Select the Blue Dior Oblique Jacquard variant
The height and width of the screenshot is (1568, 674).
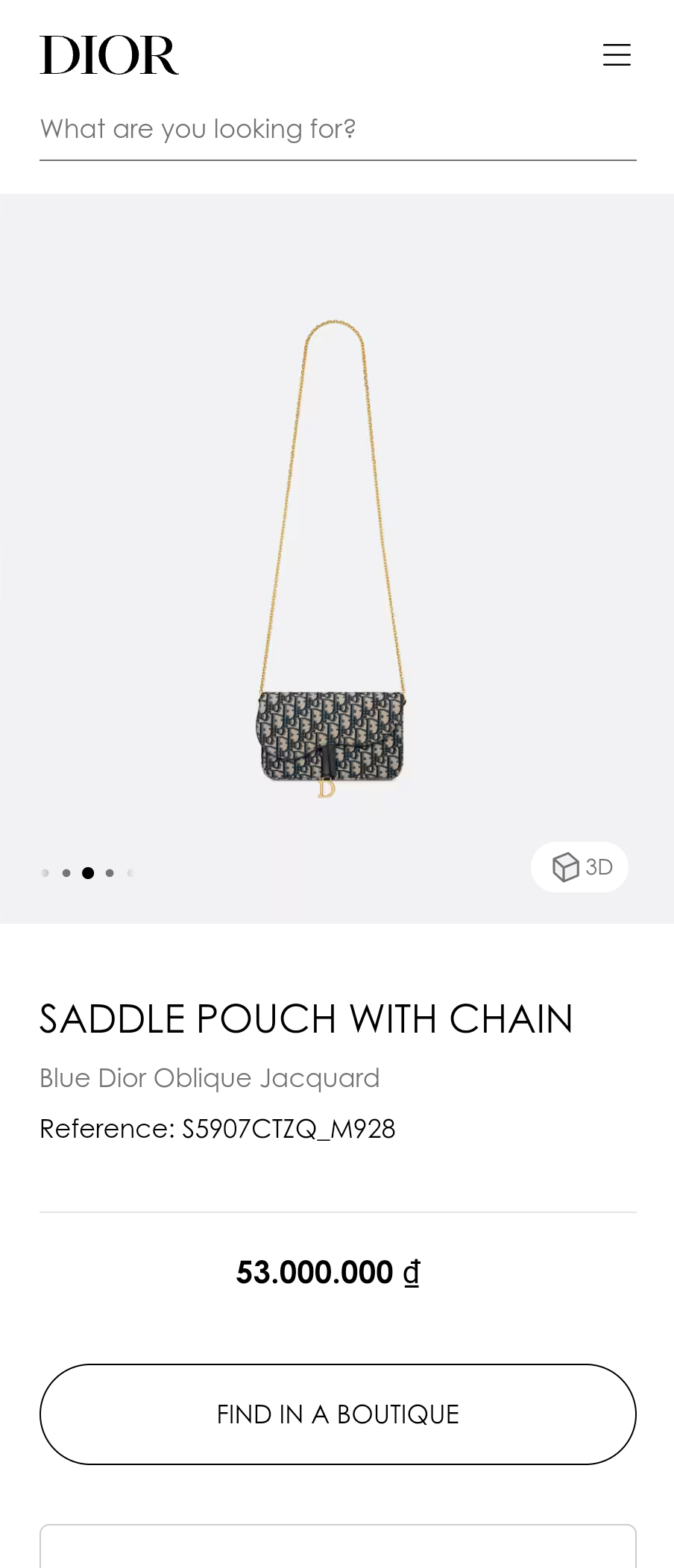(x=210, y=1078)
